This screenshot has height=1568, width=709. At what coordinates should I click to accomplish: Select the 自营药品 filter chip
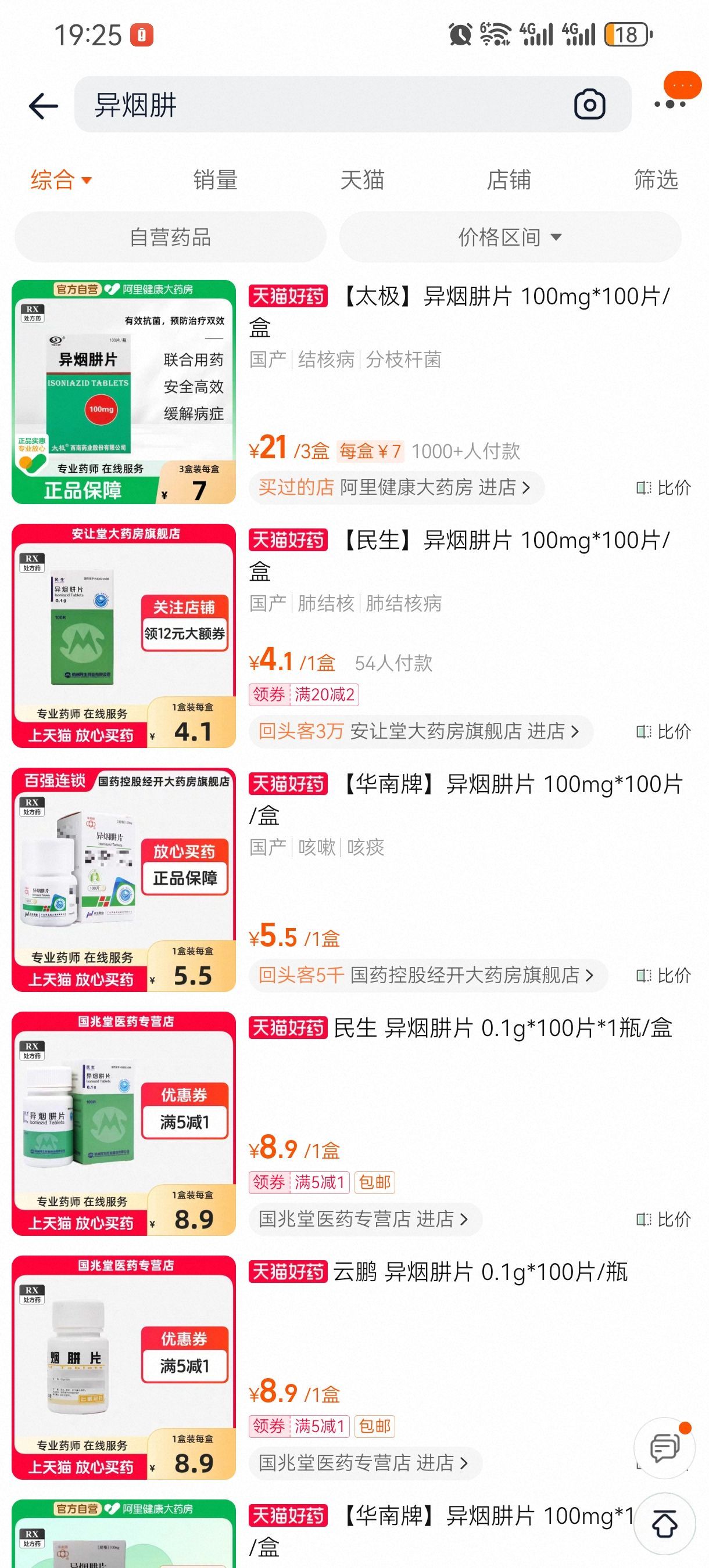tap(170, 238)
